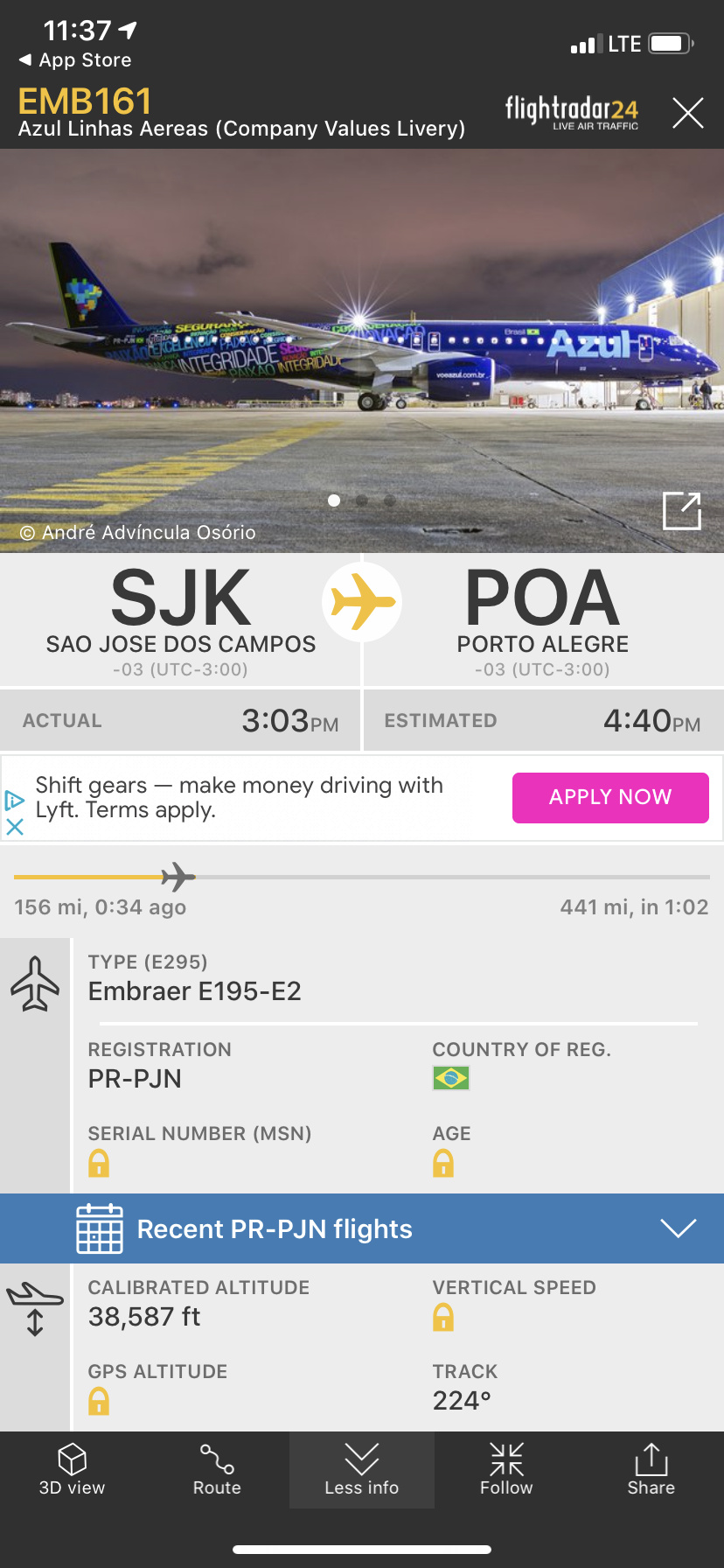Screen dimensions: 724x1568
Task: Expand the aircraft photo to fullscreen
Action: 681,511
